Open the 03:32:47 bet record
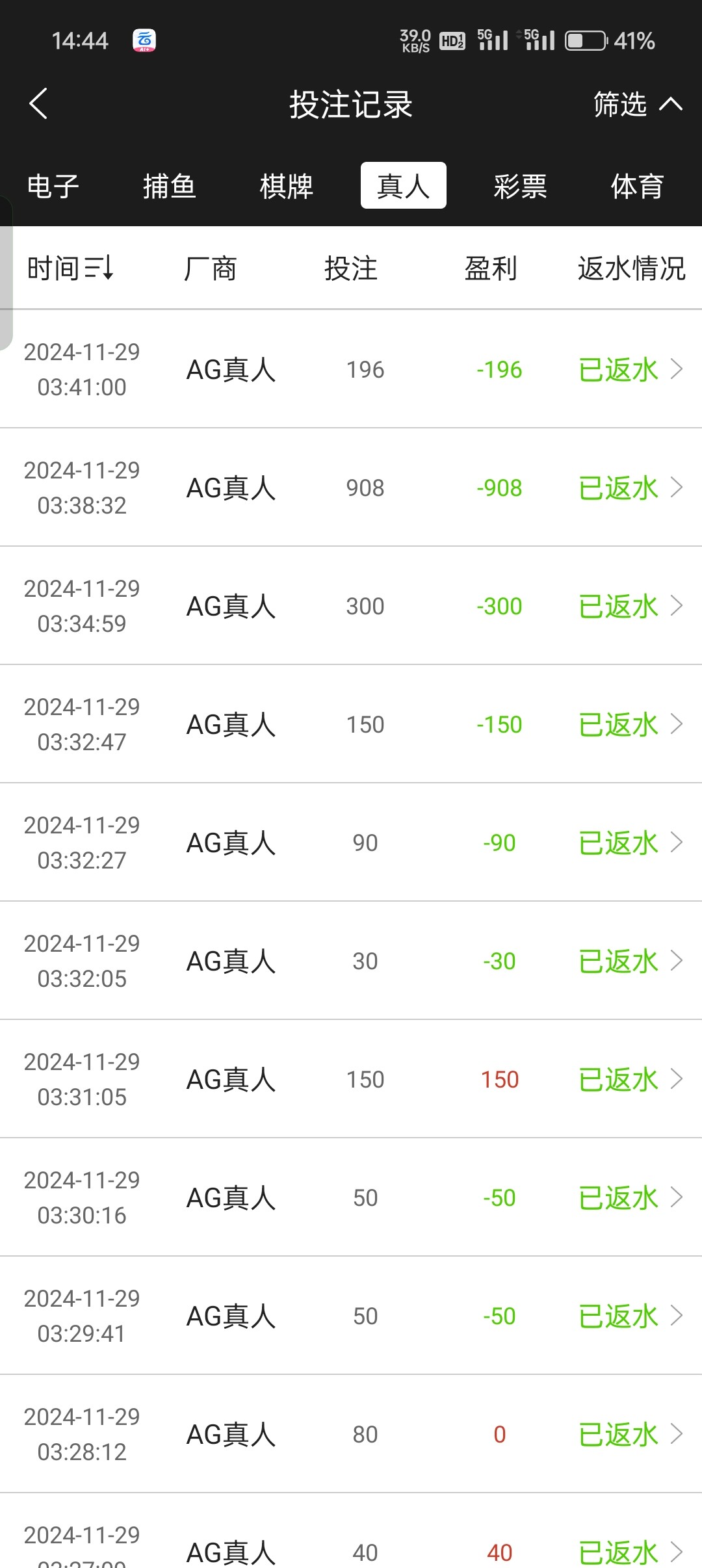 click(629, 724)
